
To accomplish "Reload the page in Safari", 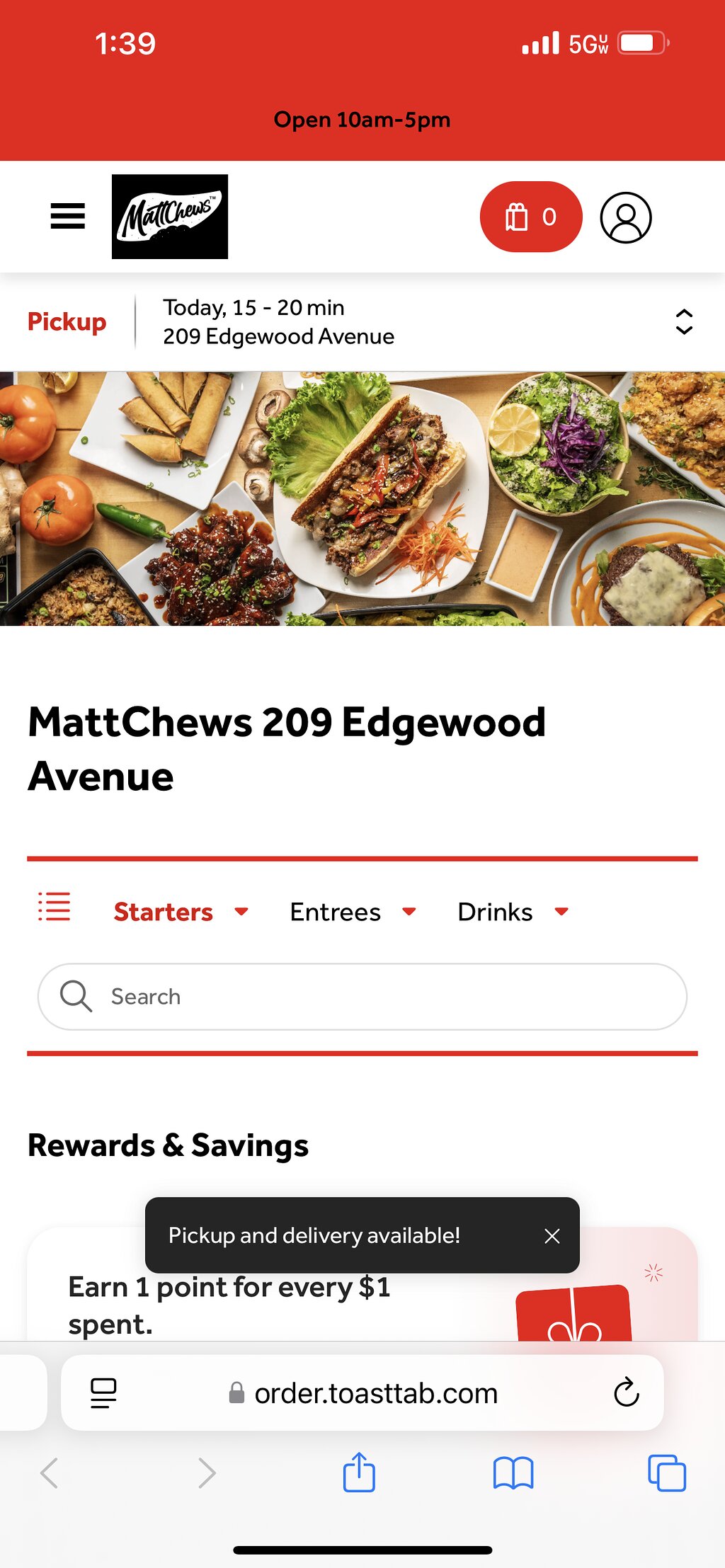I will point(626,1393).
